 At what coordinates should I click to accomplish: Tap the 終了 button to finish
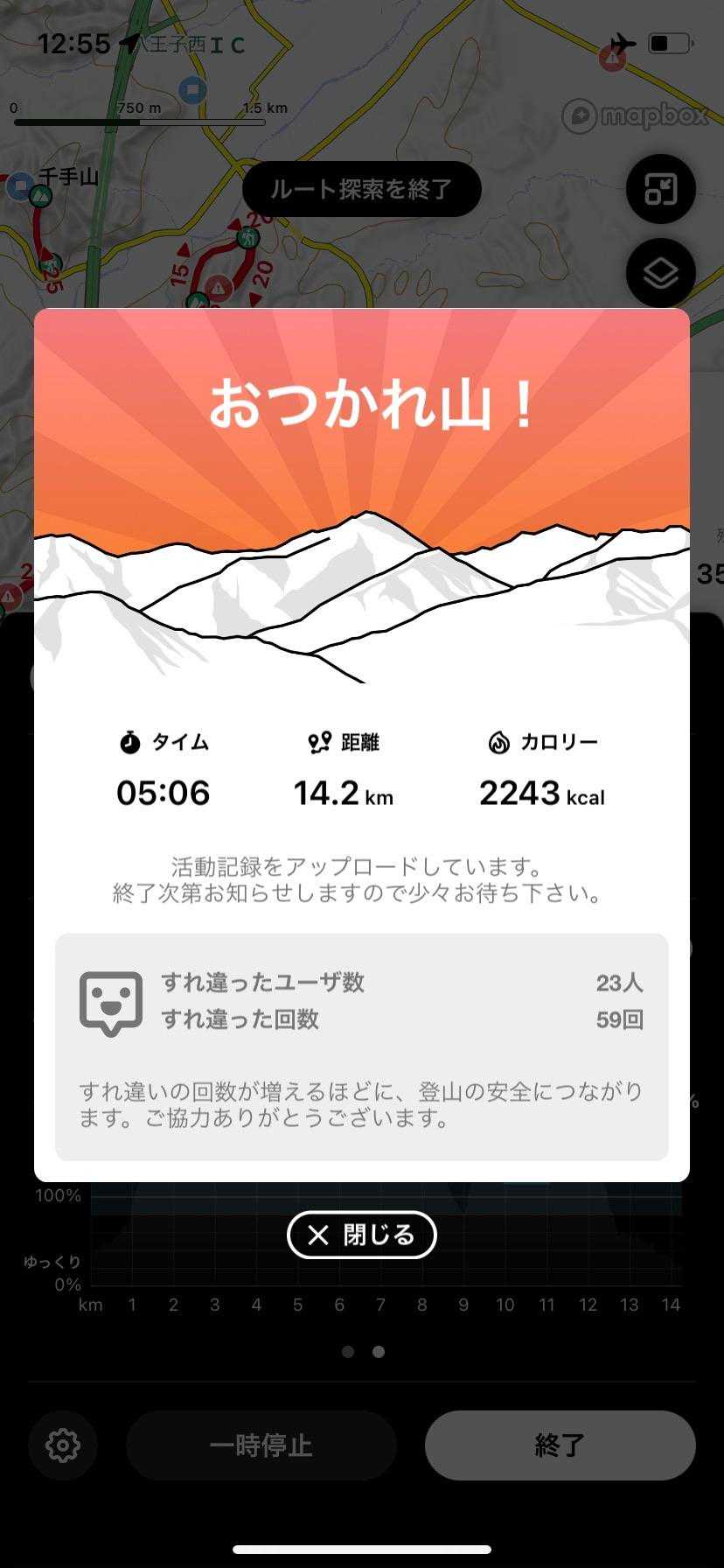(x=560, y=1445)
